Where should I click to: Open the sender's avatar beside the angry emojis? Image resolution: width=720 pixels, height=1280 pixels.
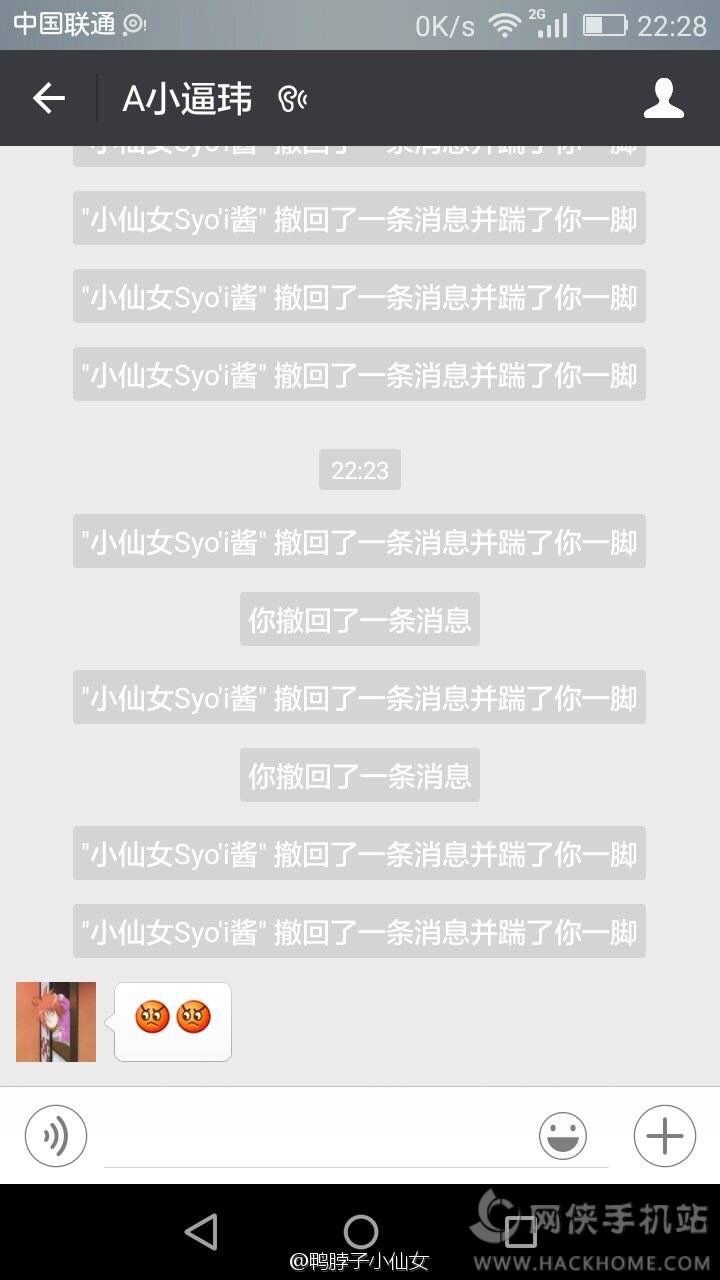[x=56, y=1021]
